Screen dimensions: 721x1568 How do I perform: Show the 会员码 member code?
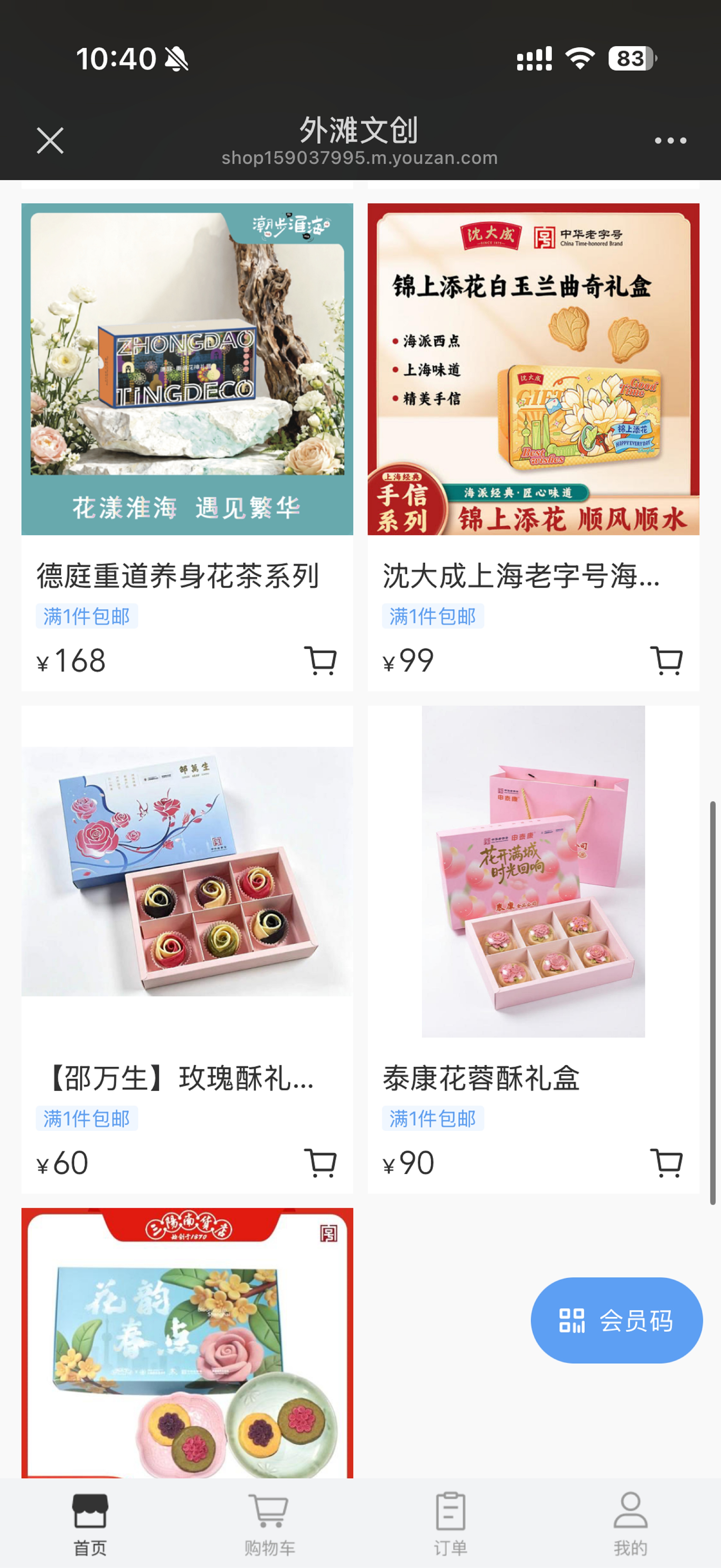coord(616,1320)
